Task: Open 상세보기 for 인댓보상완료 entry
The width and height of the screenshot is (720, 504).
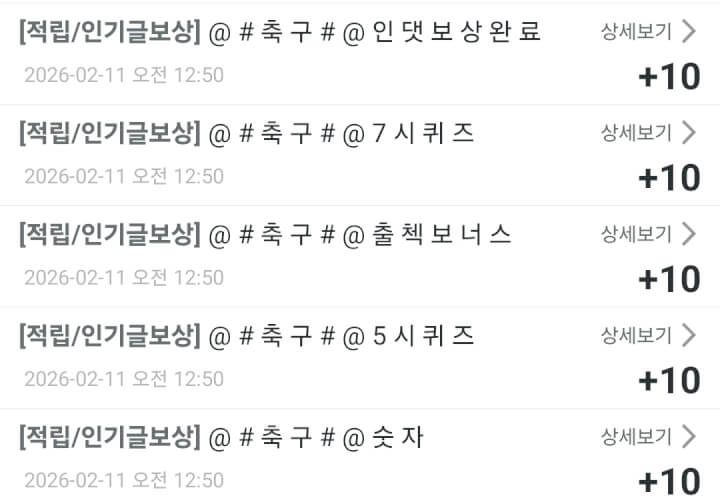Action: click(647, 31)
